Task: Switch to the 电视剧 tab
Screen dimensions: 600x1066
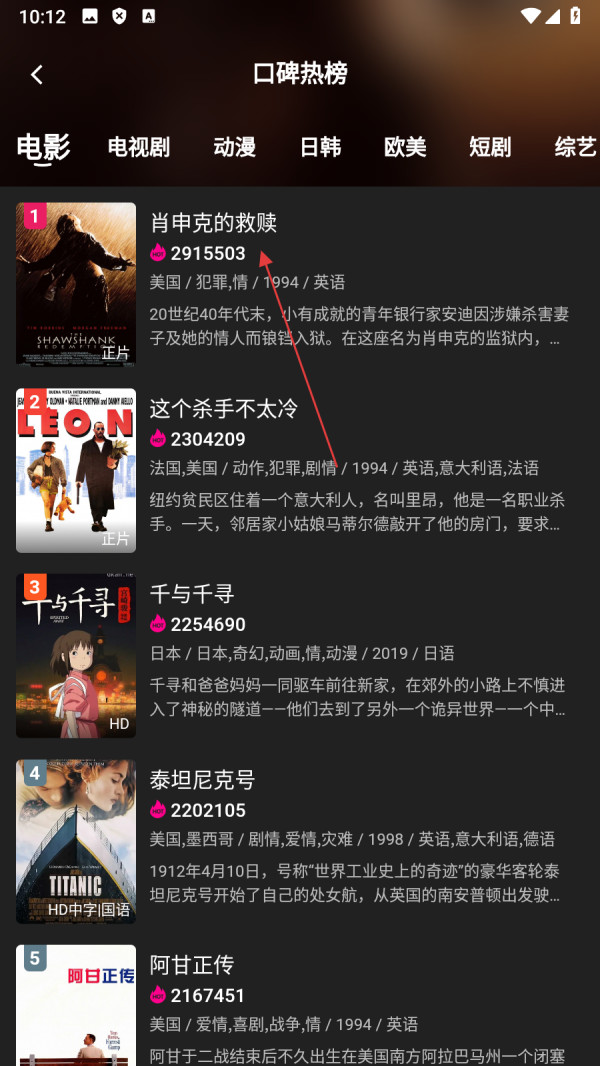Action: click(139, 147)
